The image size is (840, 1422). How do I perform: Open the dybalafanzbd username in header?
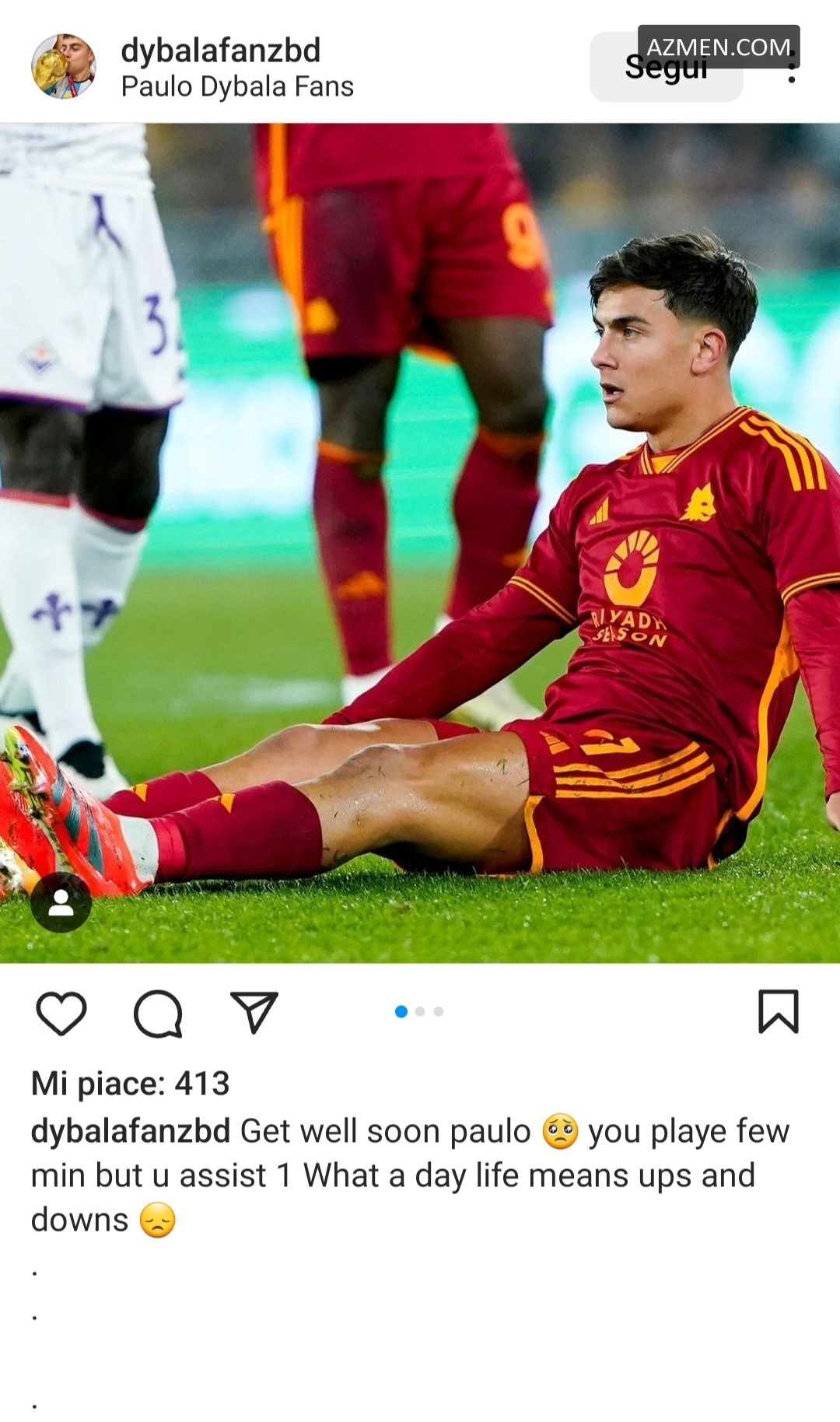(x=220, y=51)
